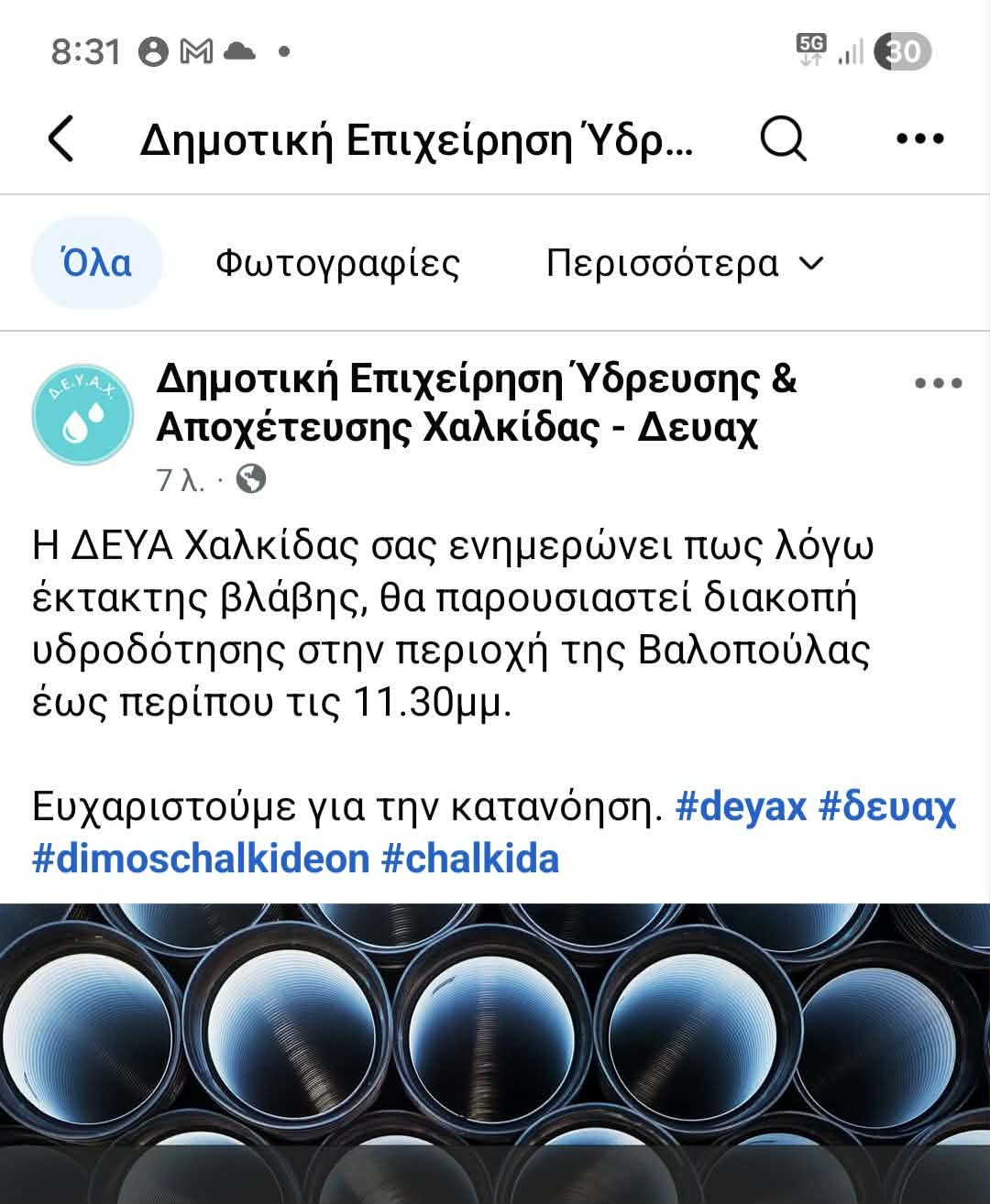
Task: Open the post options three-dot menu
Action: (x=938, y=383)
